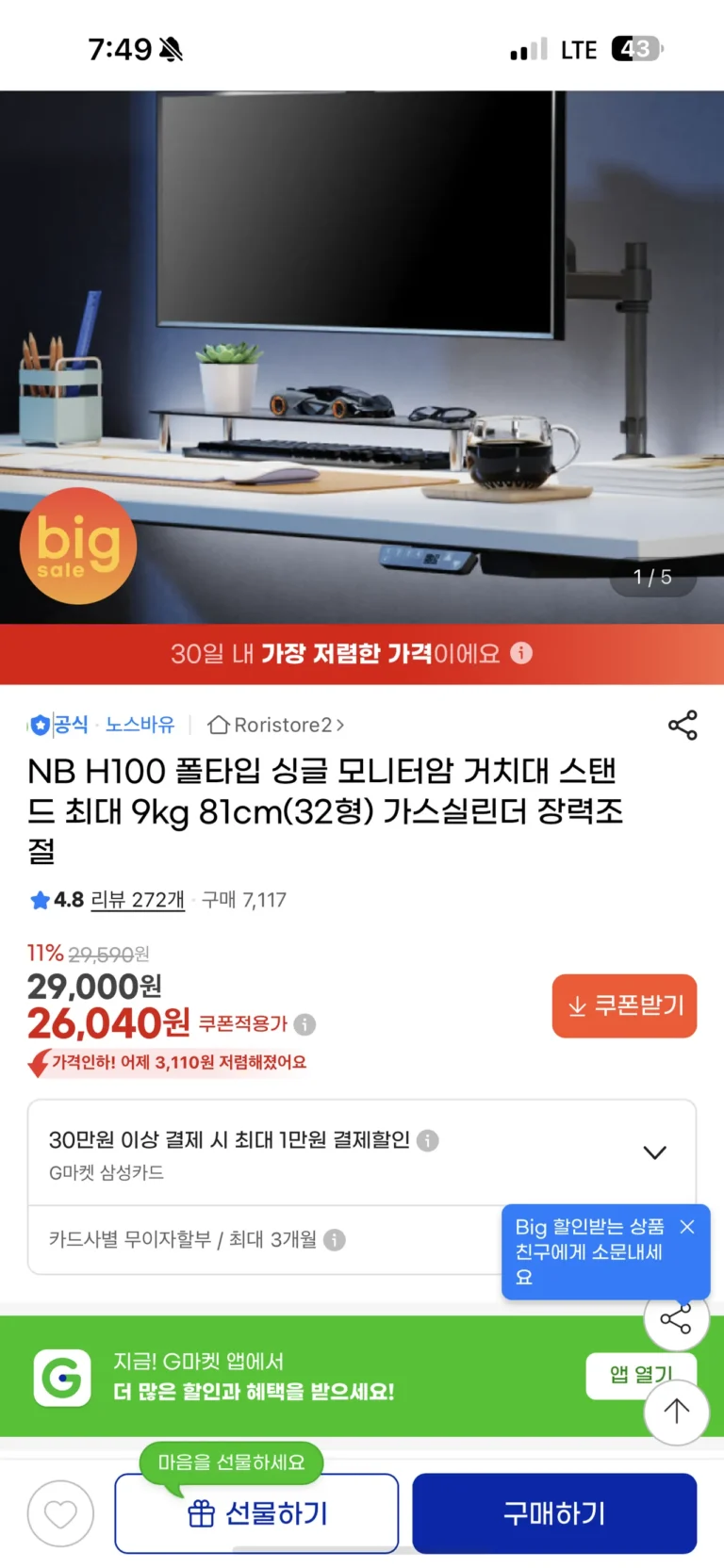Add this item to wishlist with the heart
The image size is (724, 1568).
point(60,1513)
